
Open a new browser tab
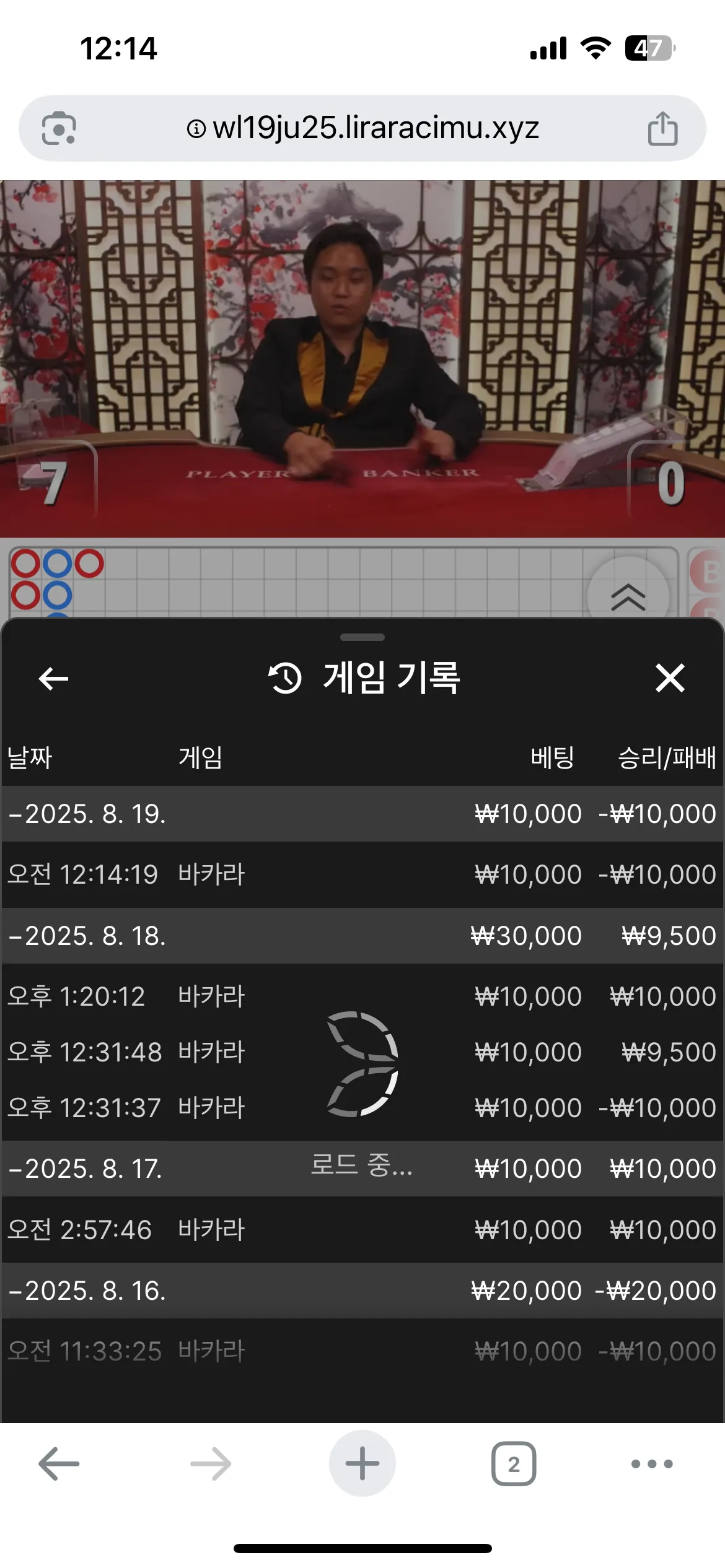click(x=362, y=1463)
